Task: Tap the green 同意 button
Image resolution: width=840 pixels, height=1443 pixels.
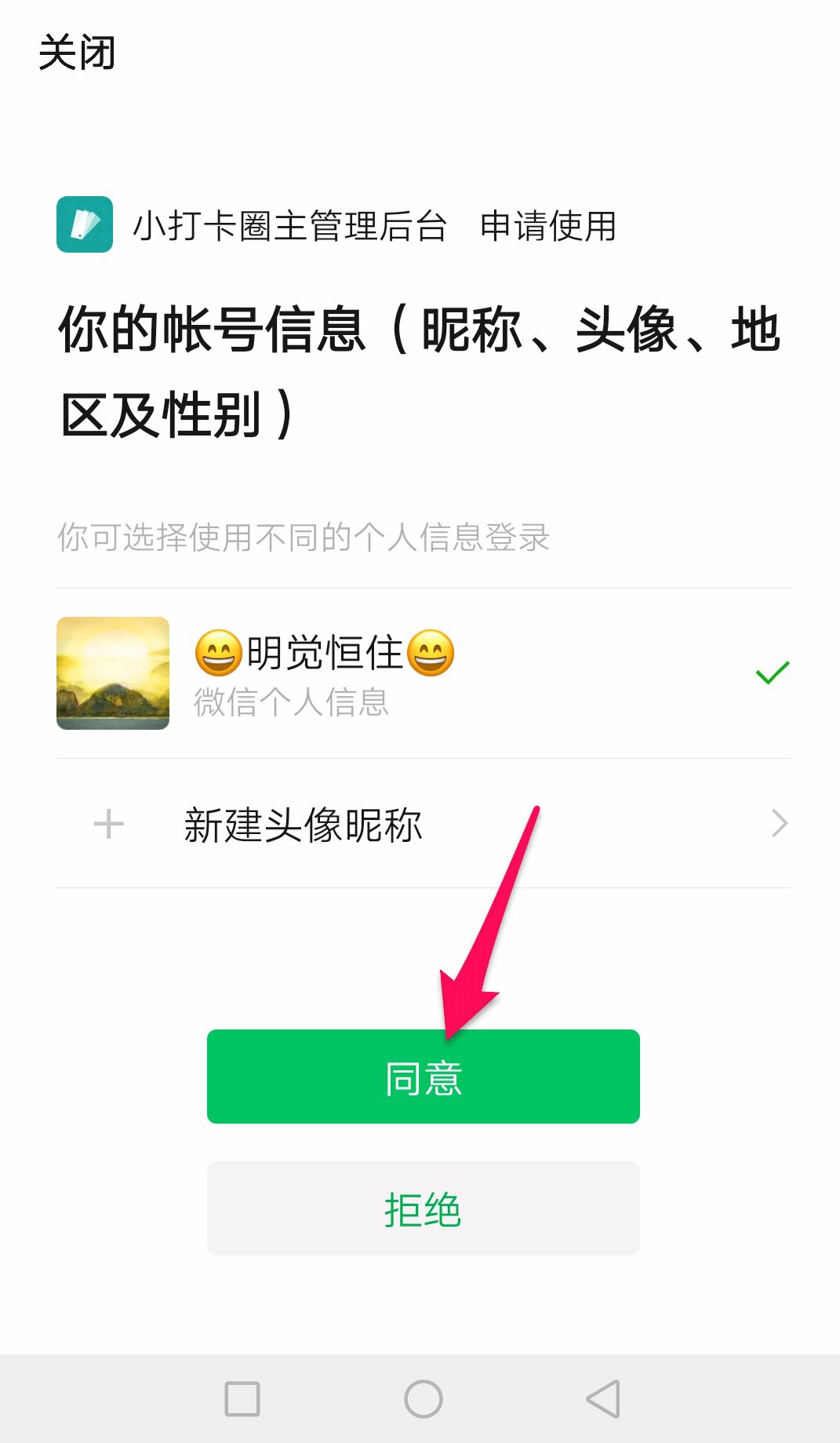Action: [x=423, y=1077]
